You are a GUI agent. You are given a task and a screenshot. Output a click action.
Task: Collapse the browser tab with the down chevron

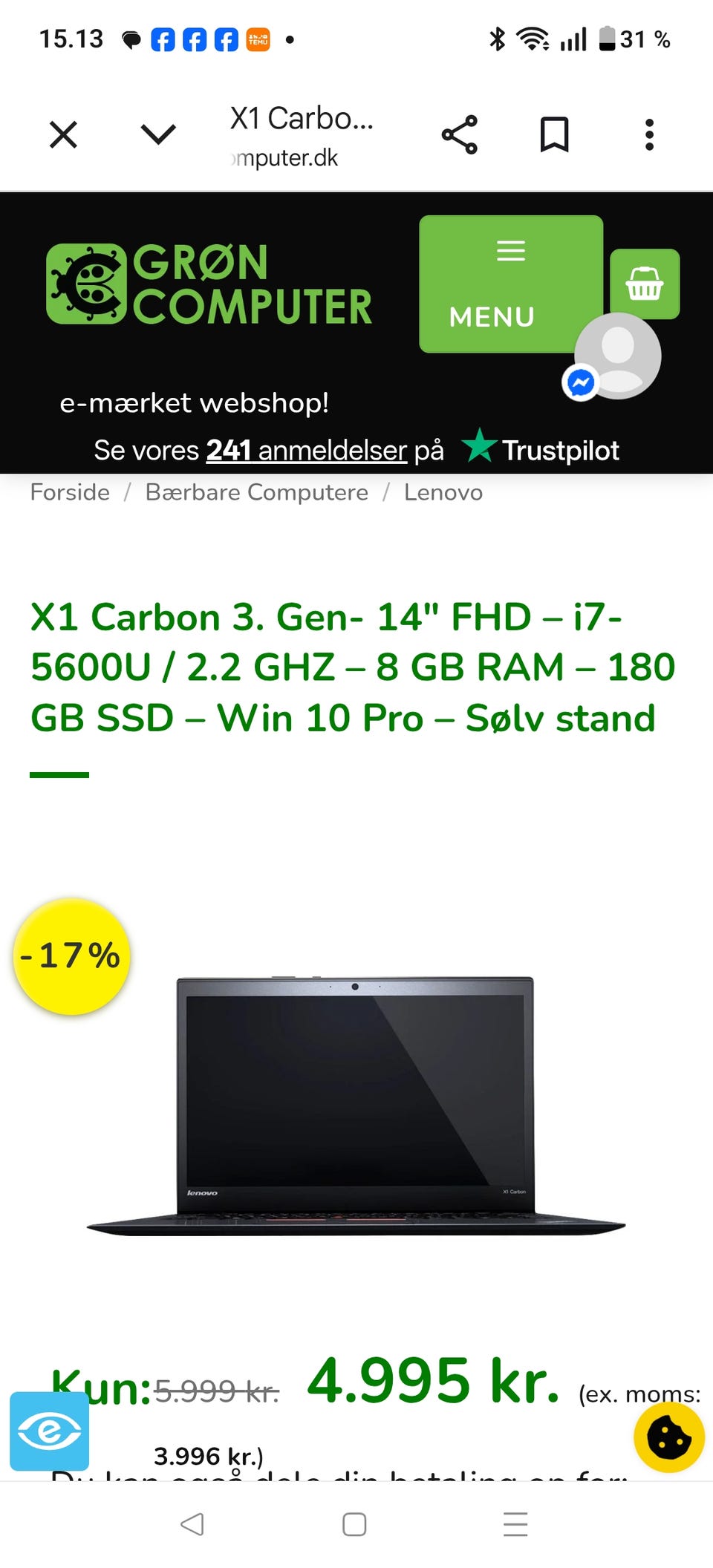coord(157,134)
